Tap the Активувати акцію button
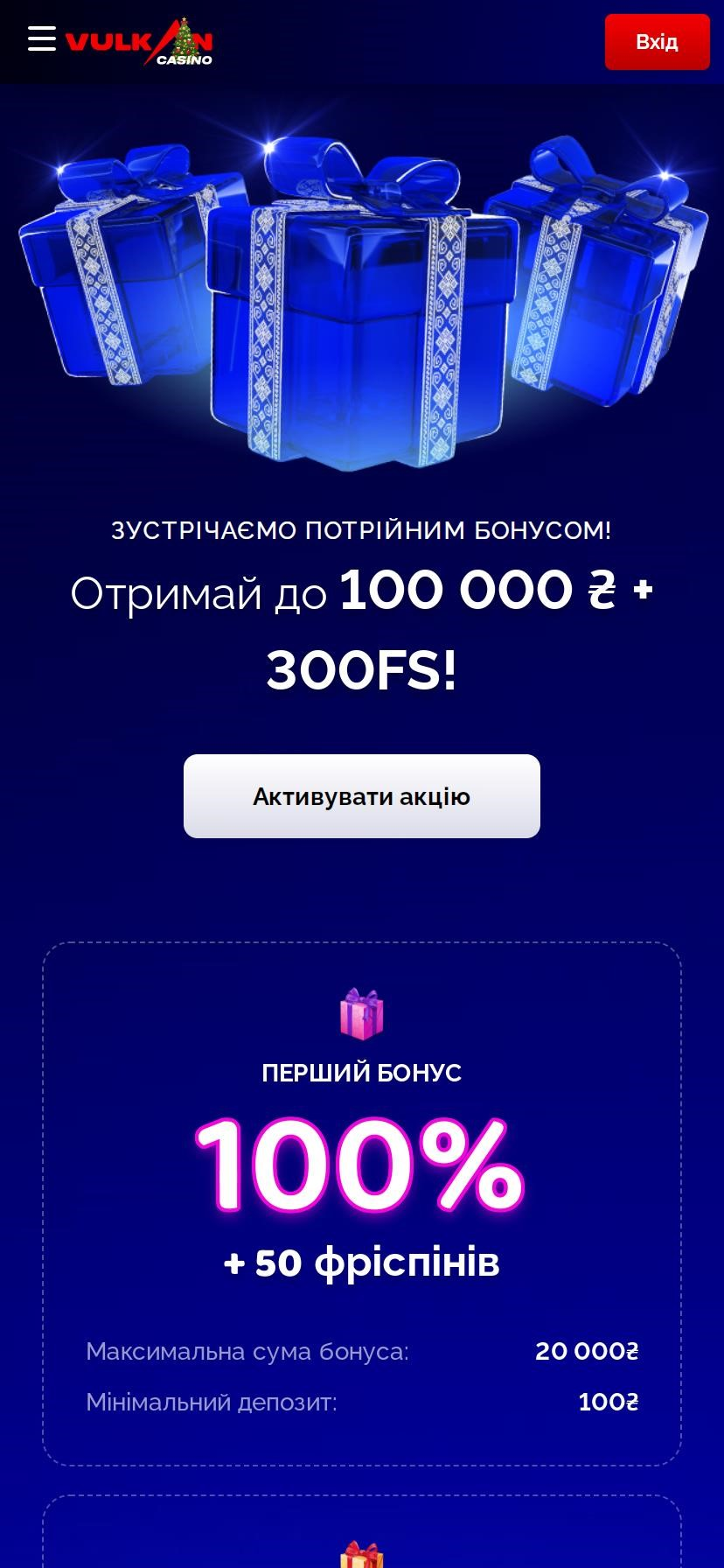The width and height of the screenshot is (724, 1568). 361,796
